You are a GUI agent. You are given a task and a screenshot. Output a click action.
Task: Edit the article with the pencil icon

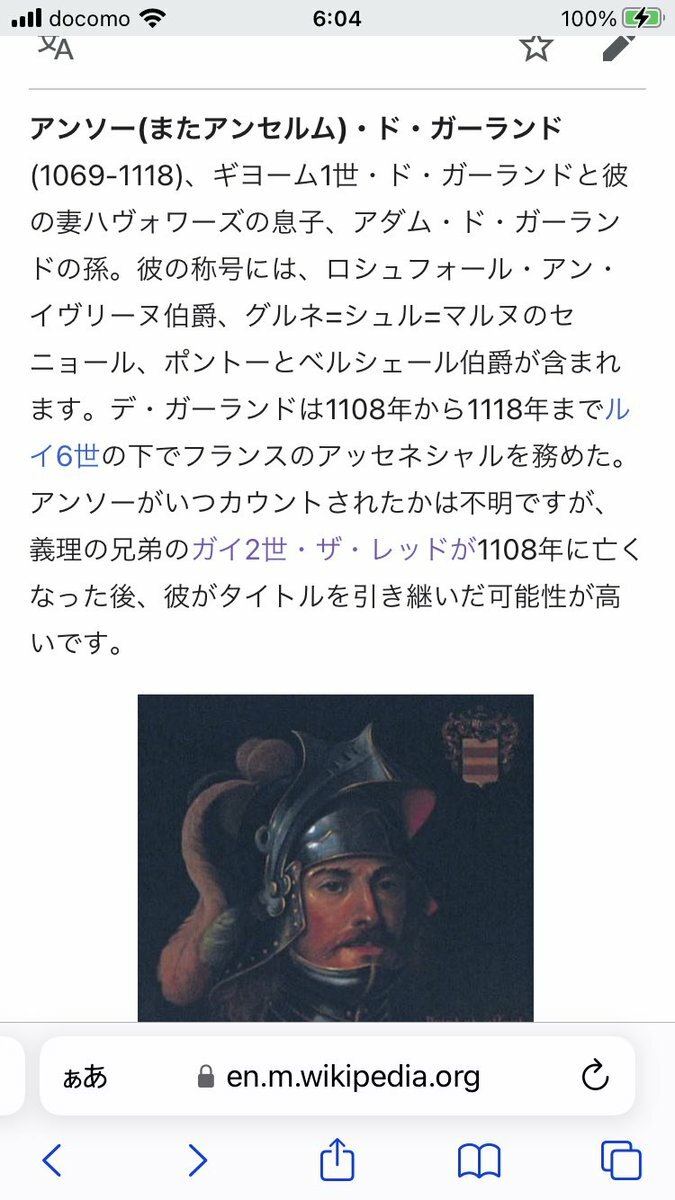click(x=620, y=47)
